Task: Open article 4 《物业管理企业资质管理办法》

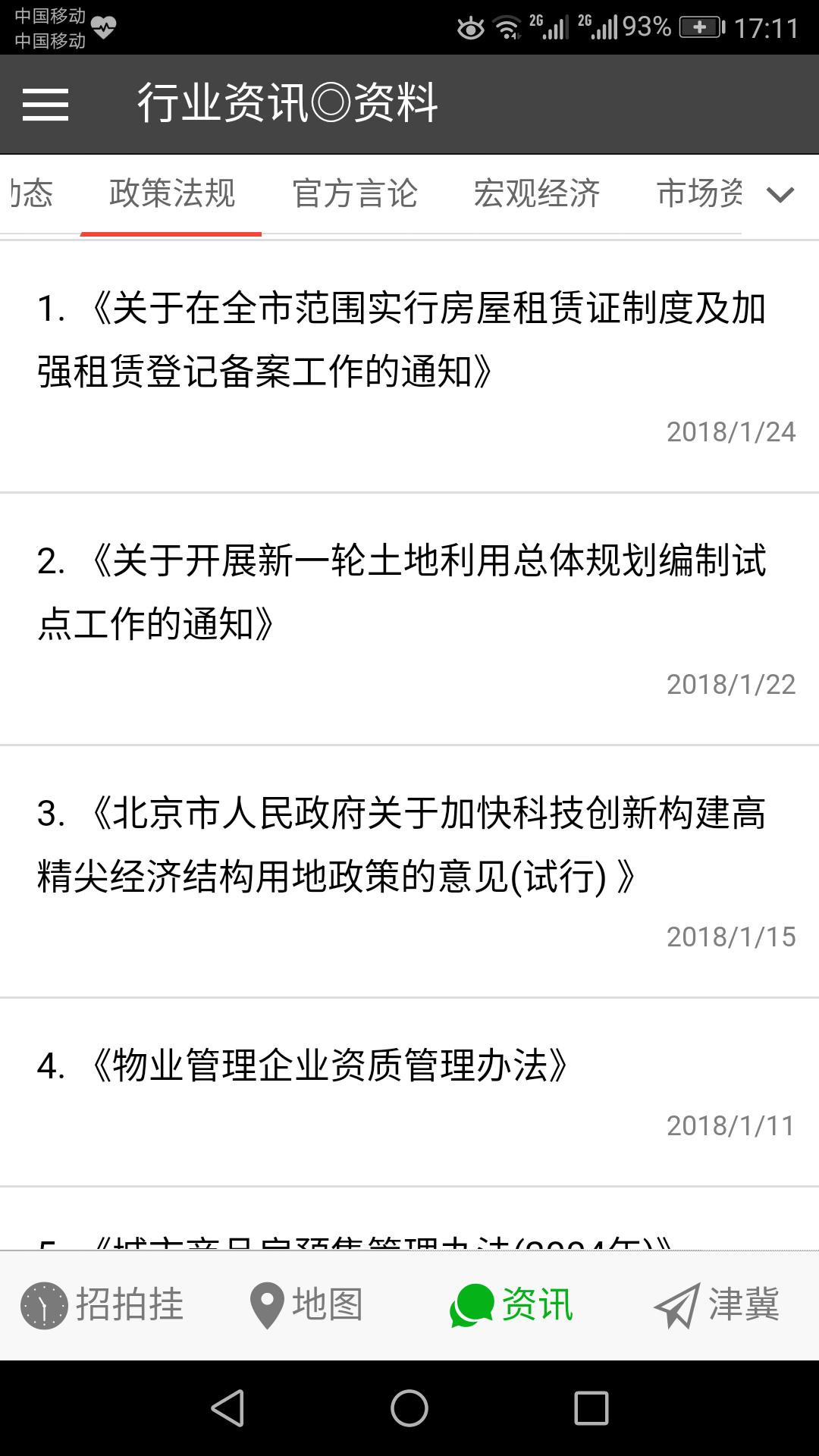Action: click(409, 1093)
